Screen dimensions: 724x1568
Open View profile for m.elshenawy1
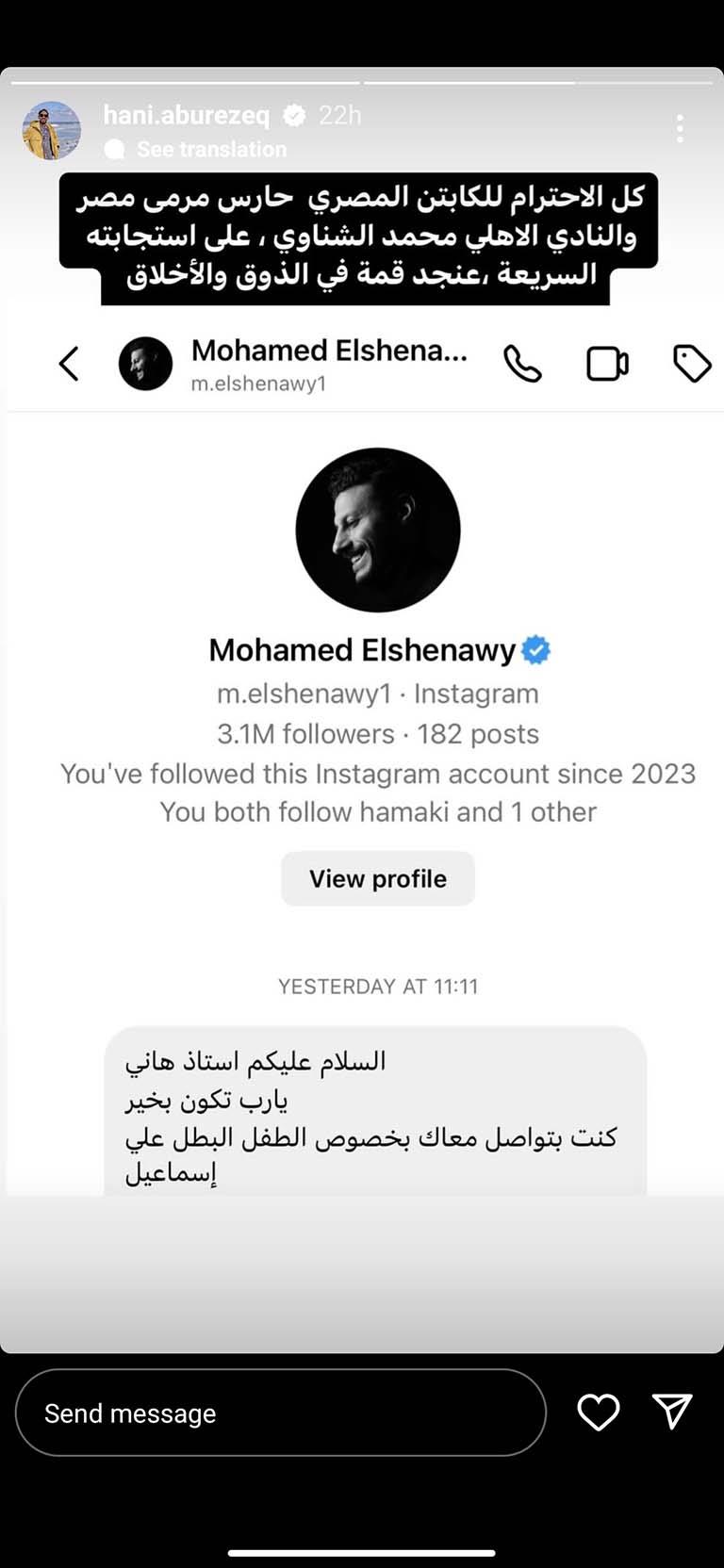point(377,878)
